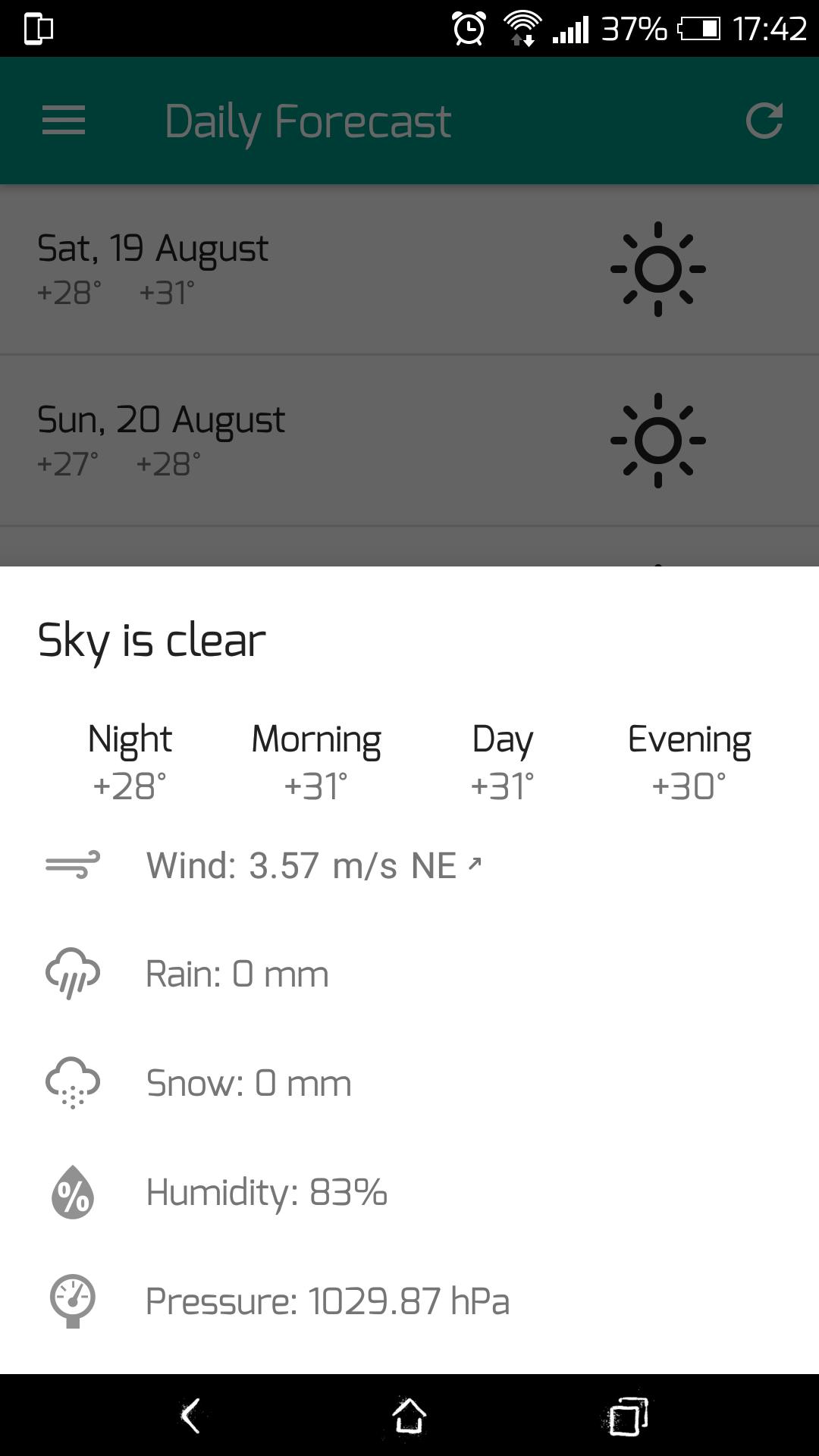Image resolution: width=819 pixels, height=1456 pixels.
Task: Tap the Evening temperature reading
Action: point(689,786)
